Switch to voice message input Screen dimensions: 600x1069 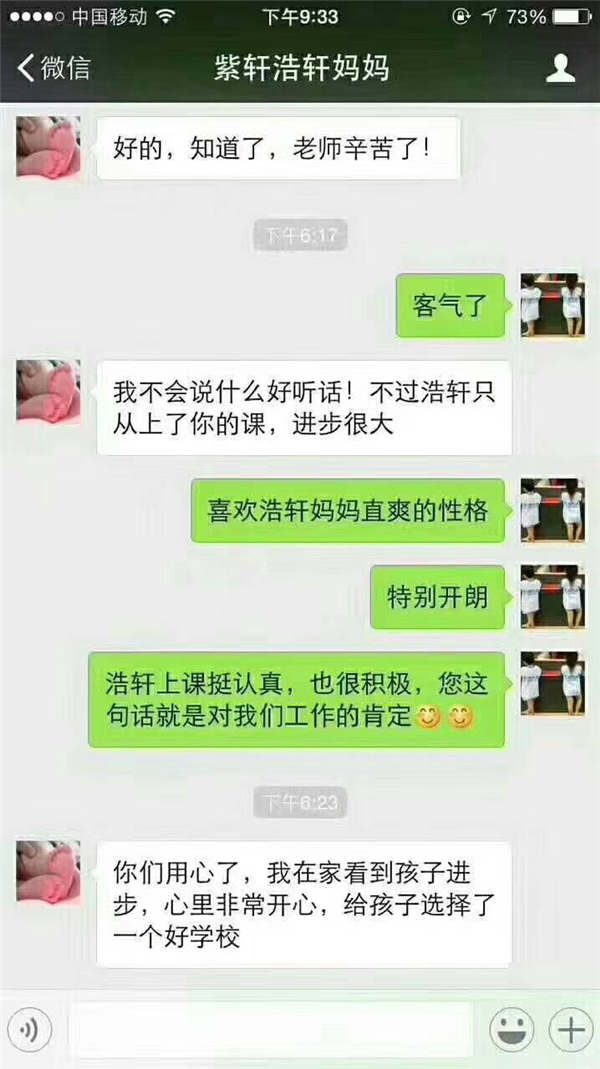pyautogui.click(x=30, y=1030)
